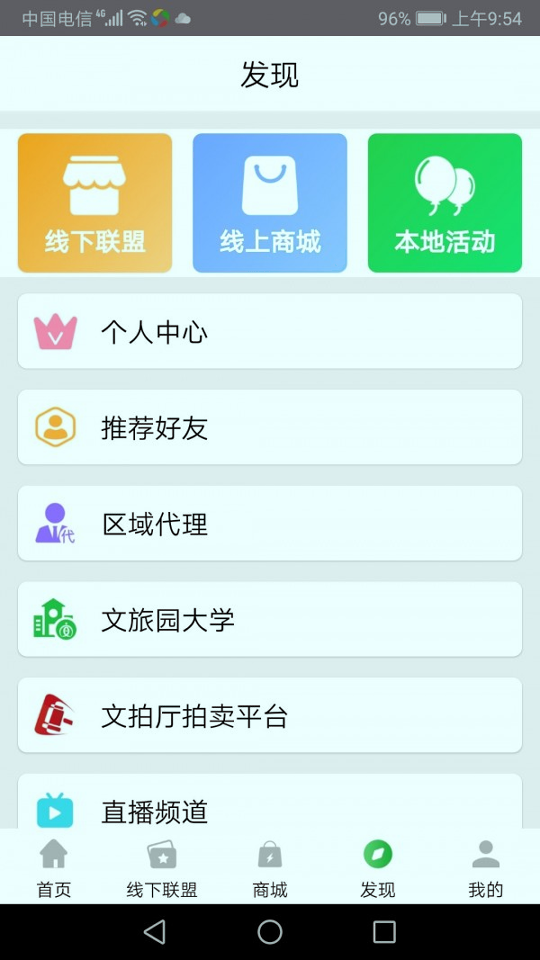Tap the system back button

coord(155,932)
